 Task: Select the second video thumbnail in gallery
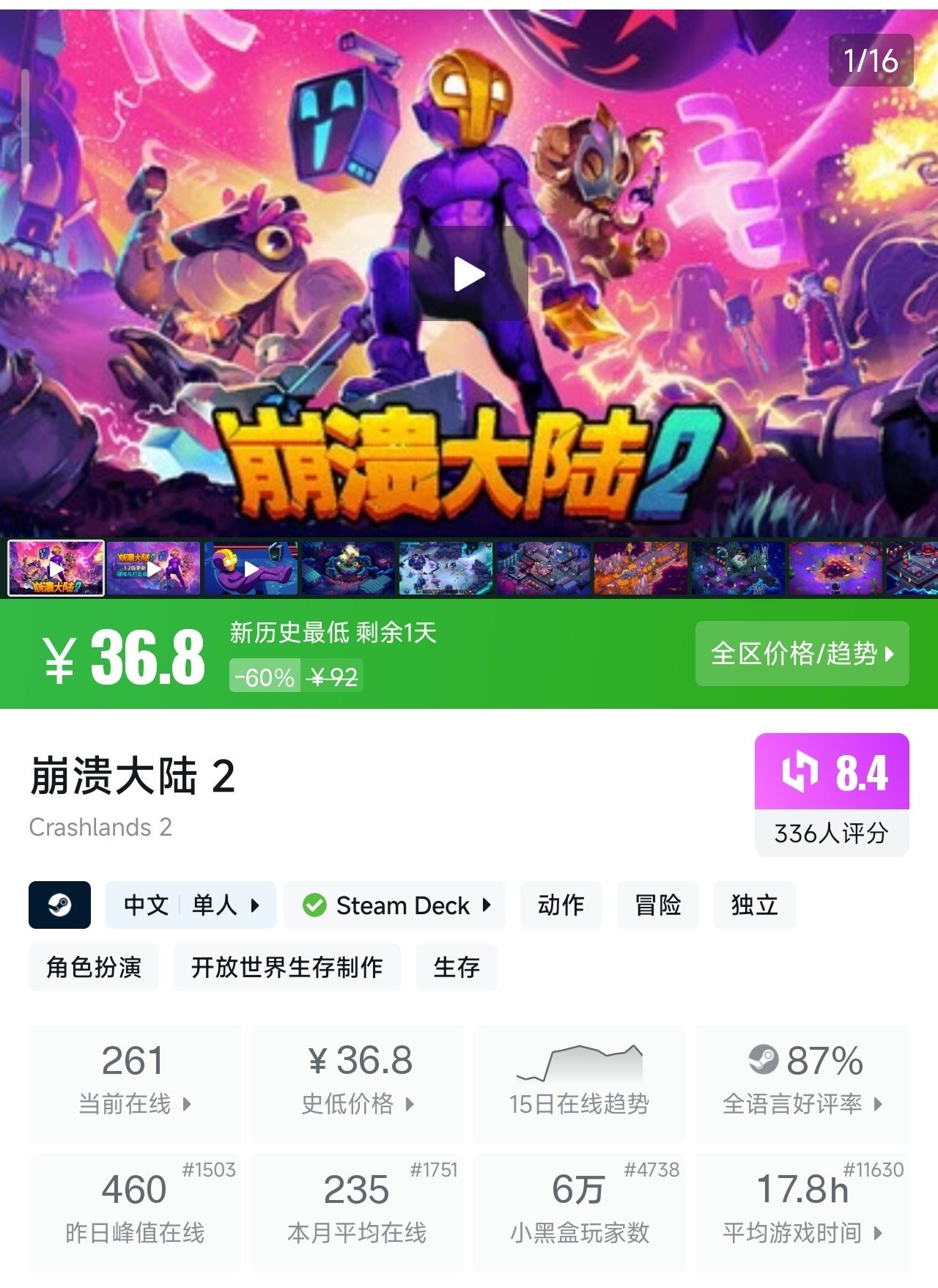153,568
